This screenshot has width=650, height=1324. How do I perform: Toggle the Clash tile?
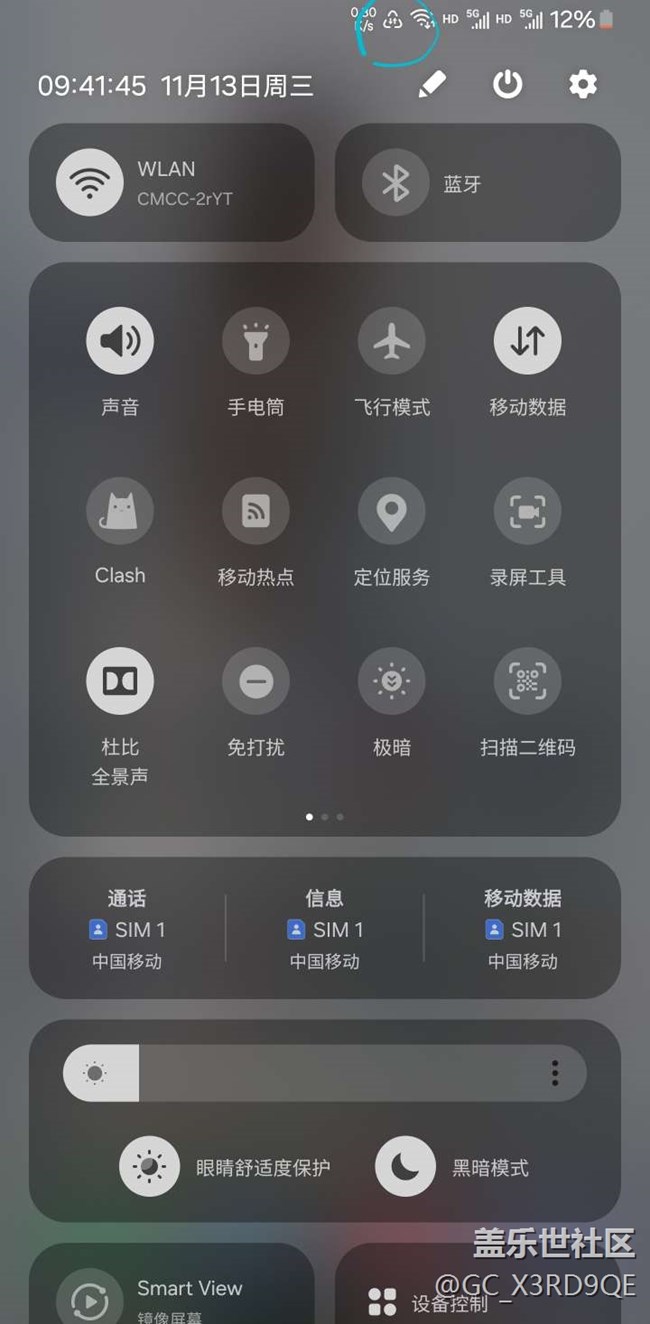[x=120, y=511]
